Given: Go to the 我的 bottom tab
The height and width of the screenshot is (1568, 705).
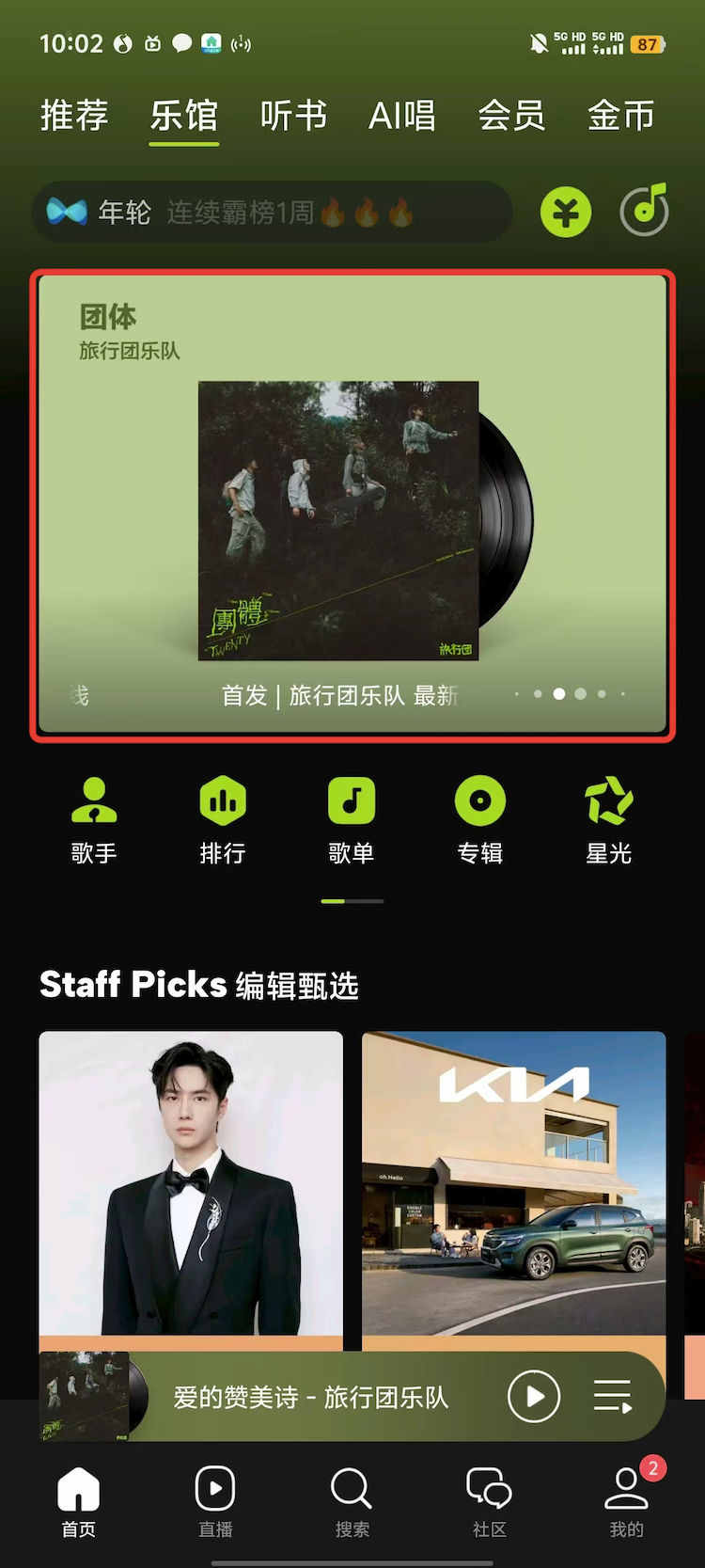Looking at the screenshot, I should pyautogui.click(x=627, y=1501).
